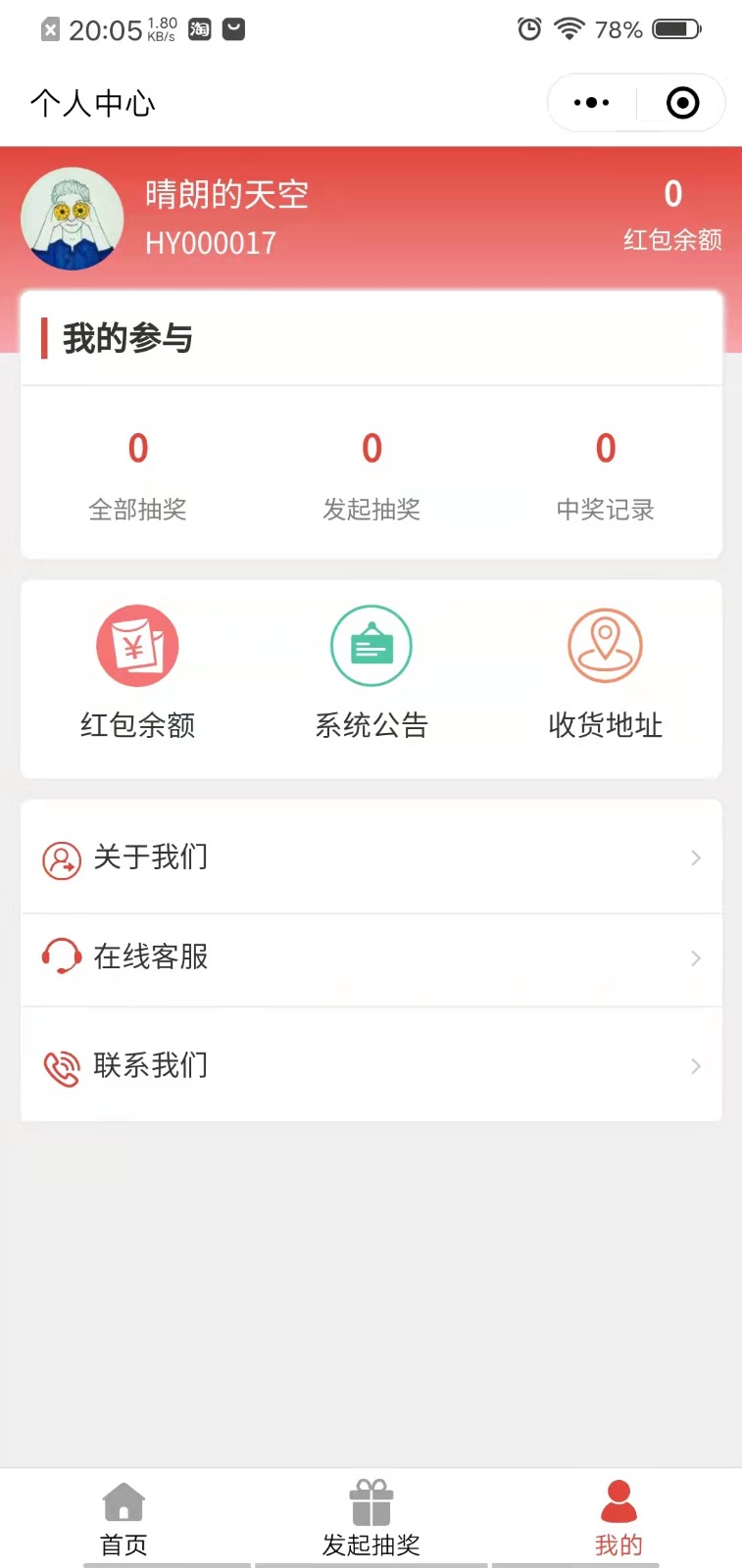
Task: Open the 关于我们 row
Action: coord(371,857)
